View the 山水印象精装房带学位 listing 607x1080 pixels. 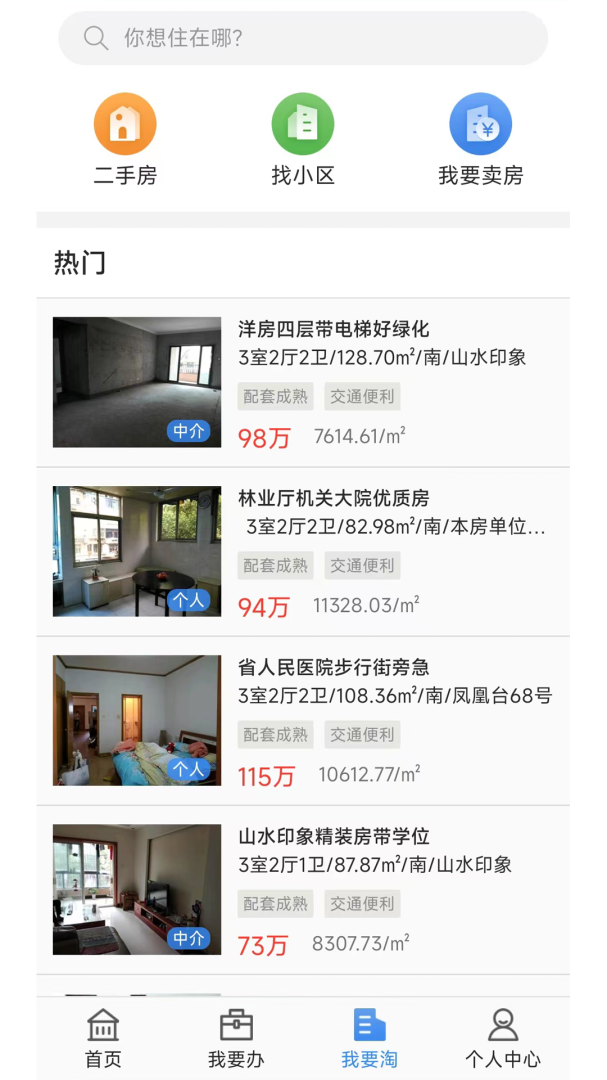(x=303, y=889)
